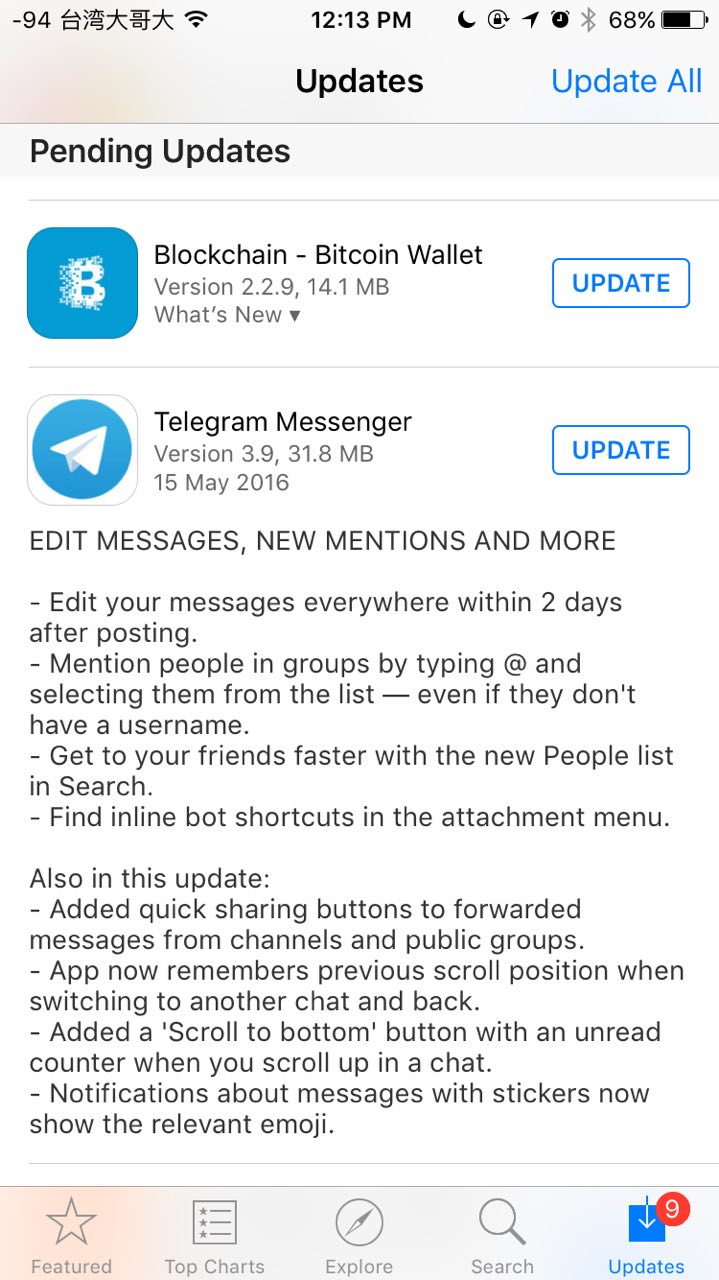Open the Search tab
The height and width of the screenshot is (1280, 719).
[x=502, y=1236]
